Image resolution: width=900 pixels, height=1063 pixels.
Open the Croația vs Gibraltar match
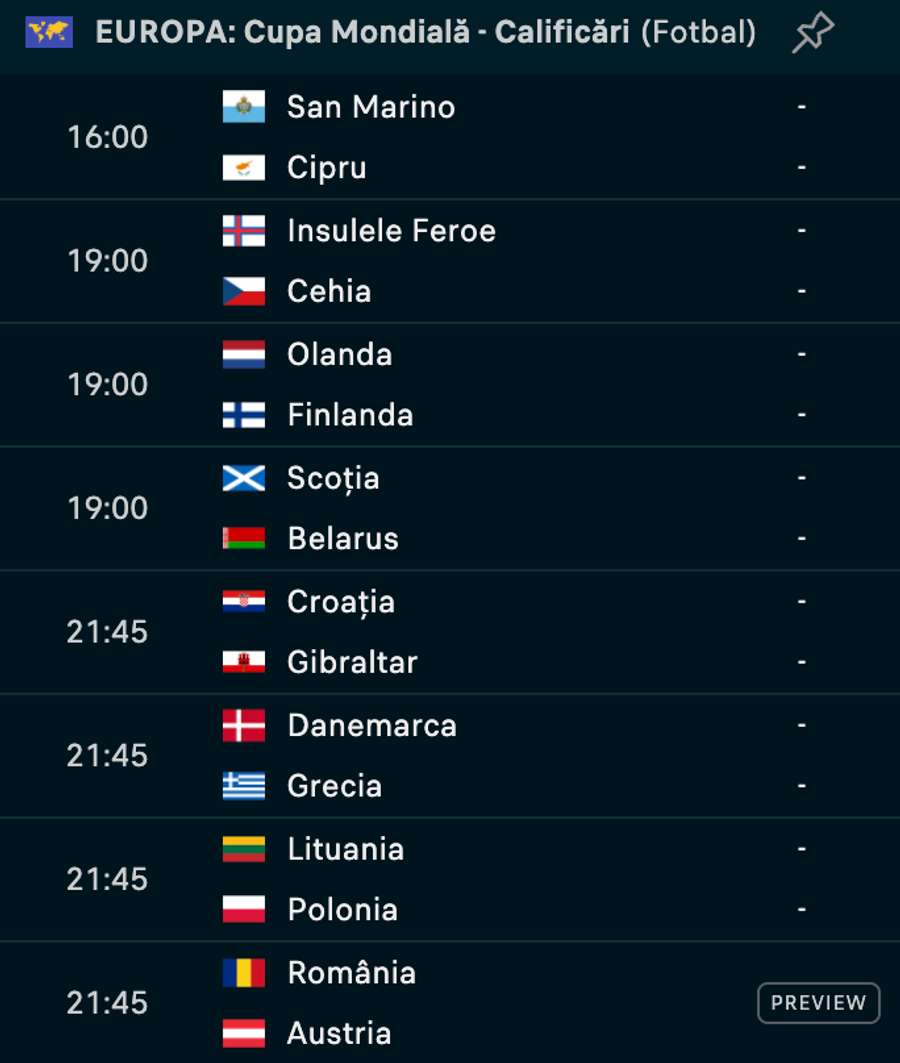coord(450,632)
